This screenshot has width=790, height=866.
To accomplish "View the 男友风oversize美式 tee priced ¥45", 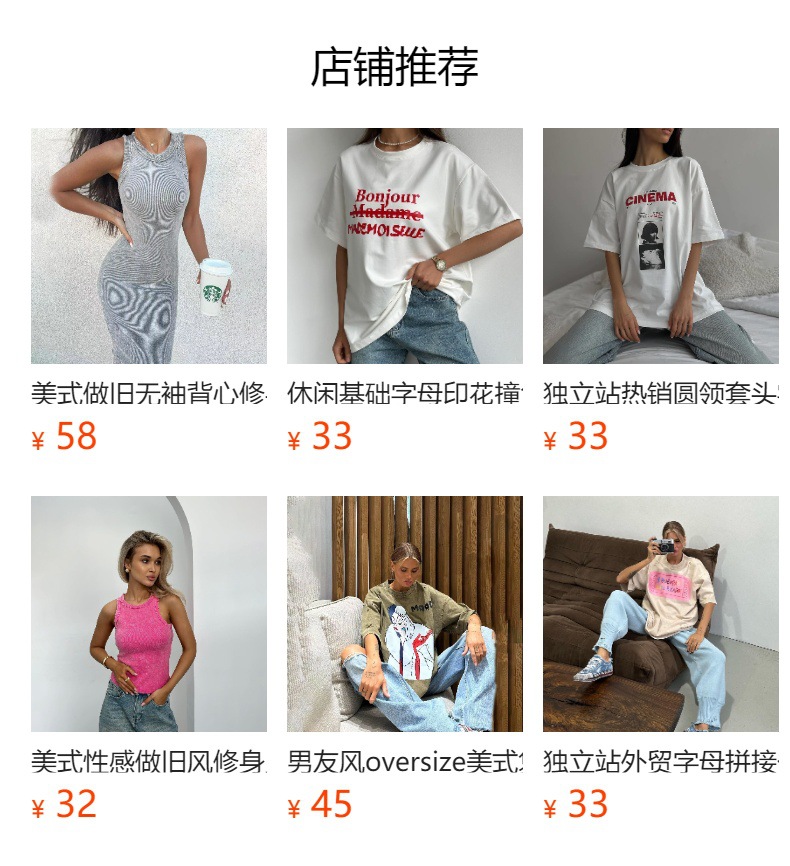I will 405,614.
